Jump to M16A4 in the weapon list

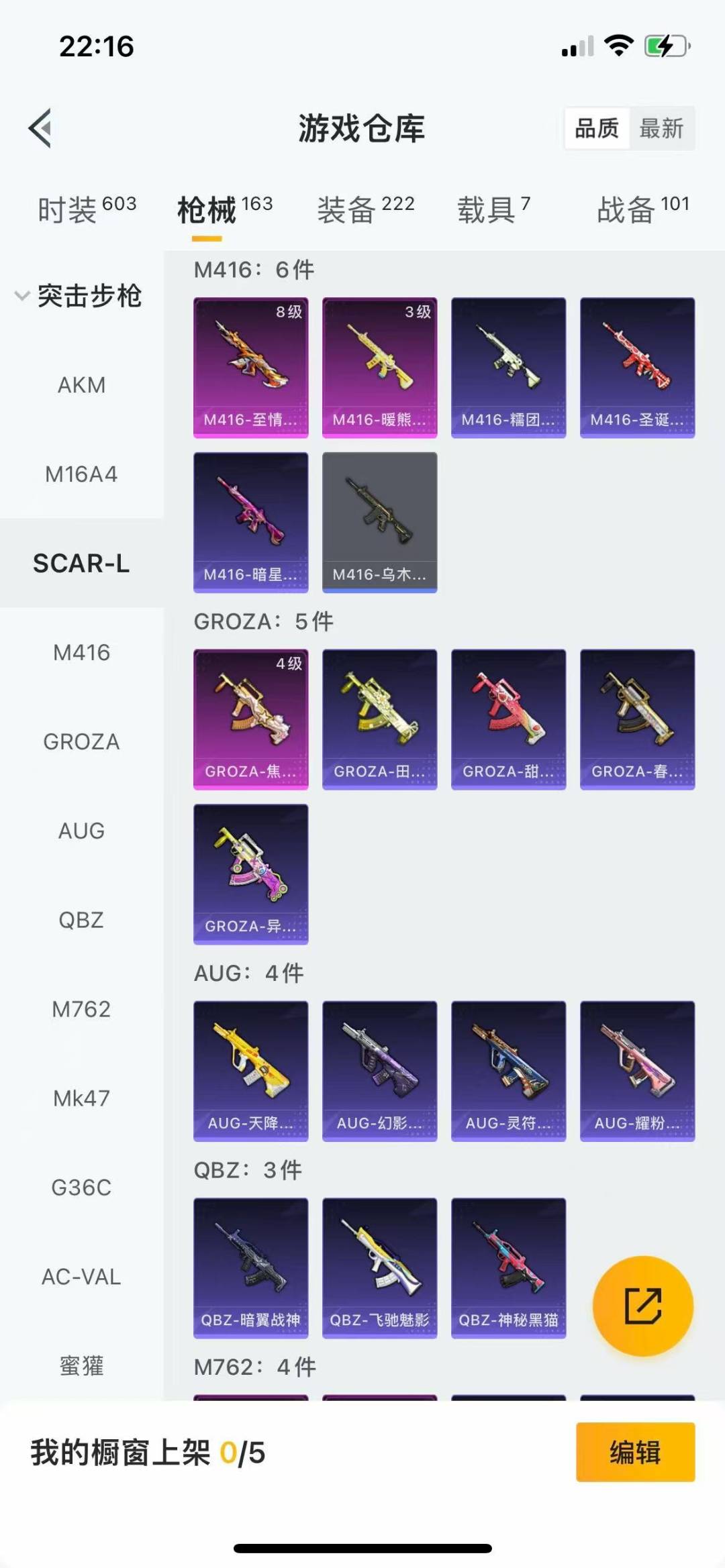click(x=81, y=474)
